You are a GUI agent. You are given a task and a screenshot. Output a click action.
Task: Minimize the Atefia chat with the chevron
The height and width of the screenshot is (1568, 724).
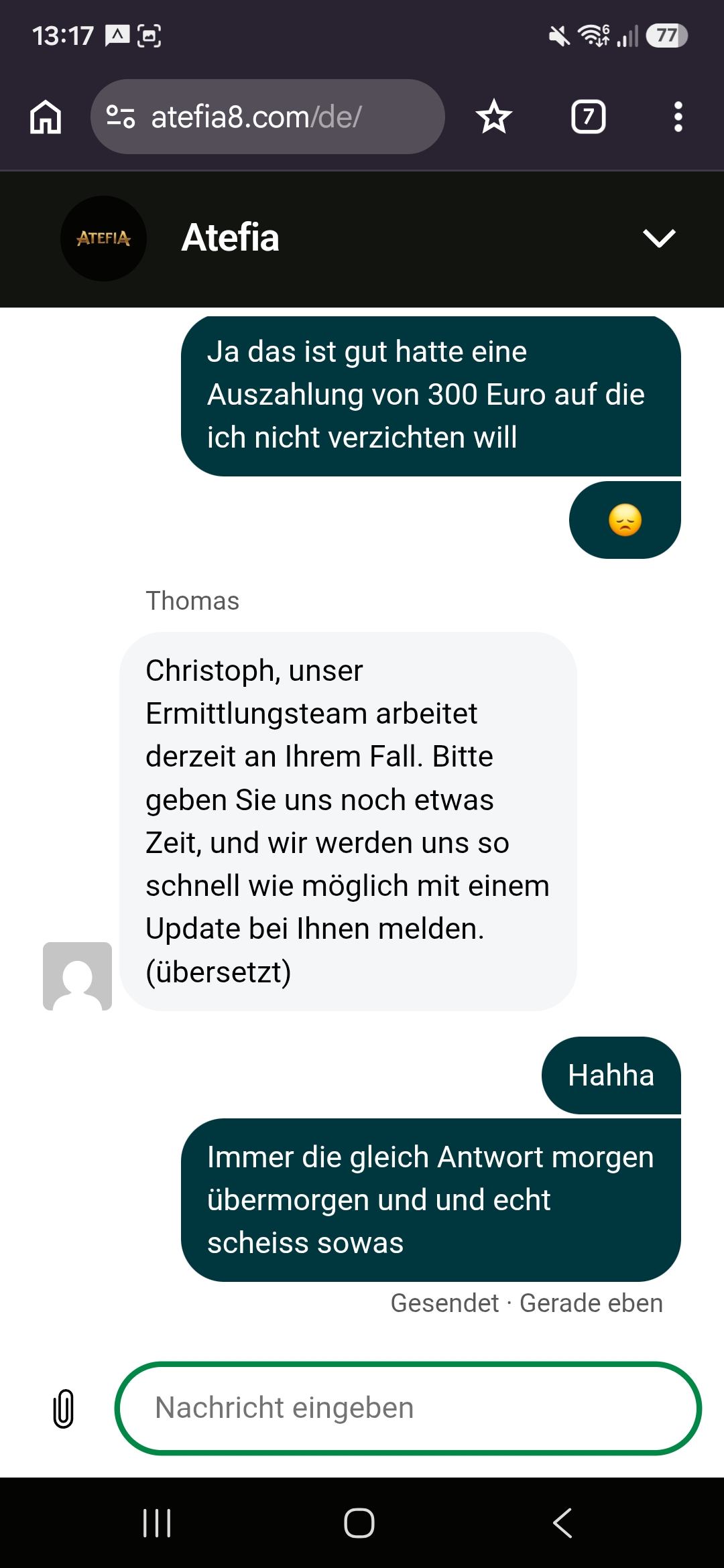659,238
